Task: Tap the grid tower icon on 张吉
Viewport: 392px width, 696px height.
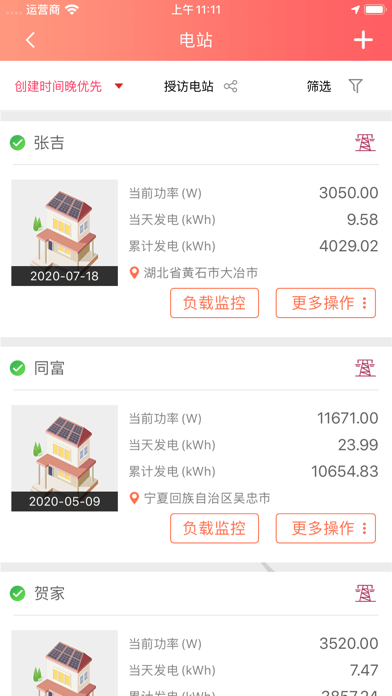Action: (365, 143)
